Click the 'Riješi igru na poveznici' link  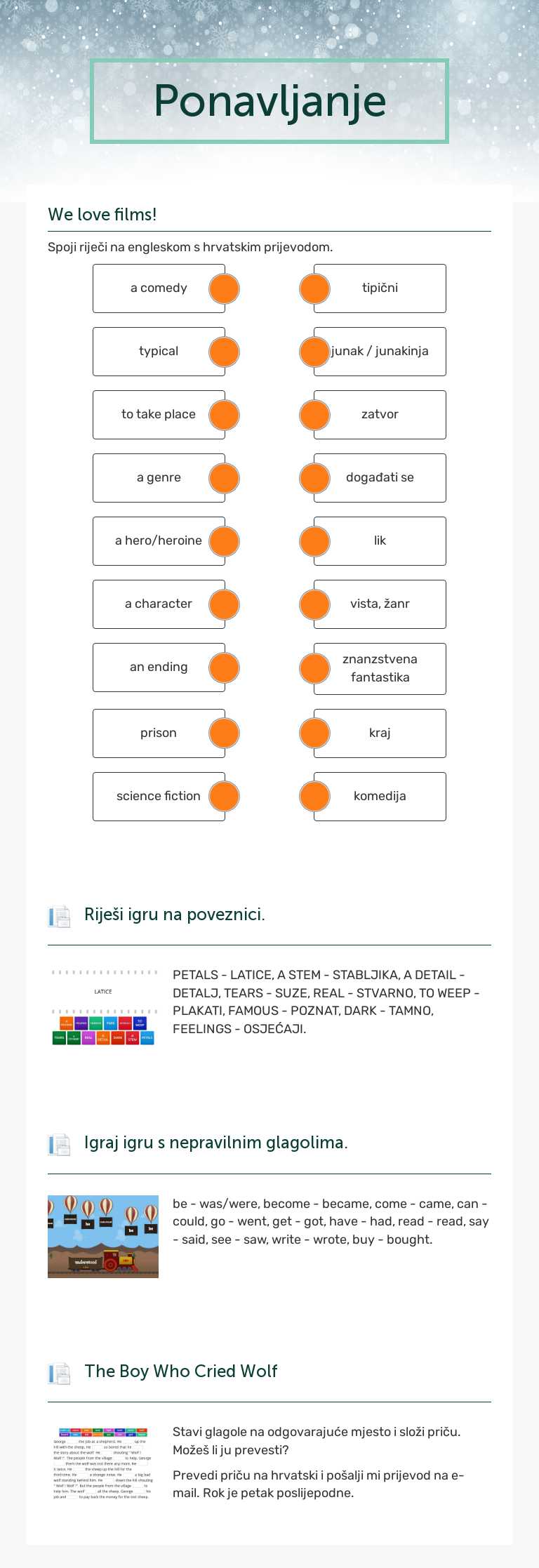(x=175, y=915)
